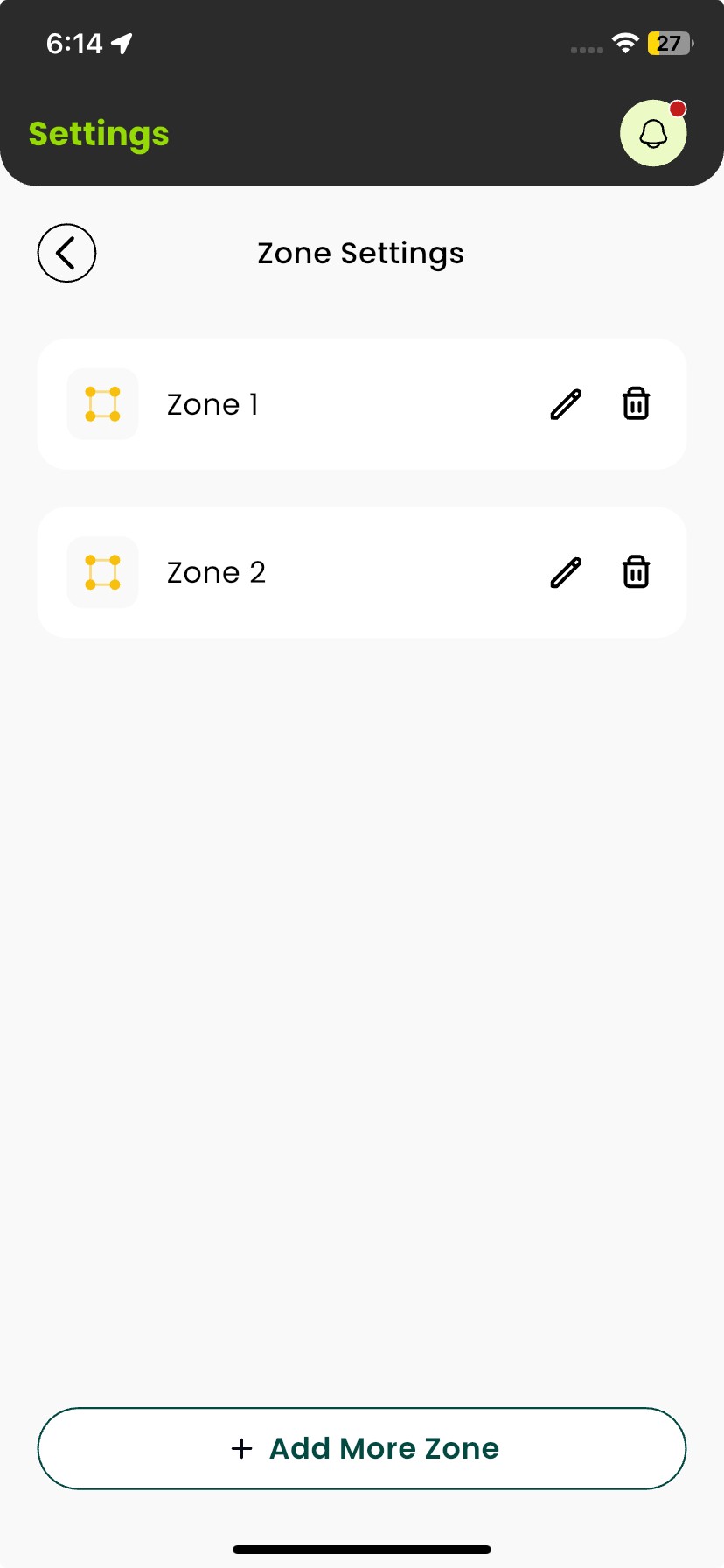Viewport: 724px width, 1568px height.
Task: Tap Add More Zone button
Action: click(x=362, y=1448)
